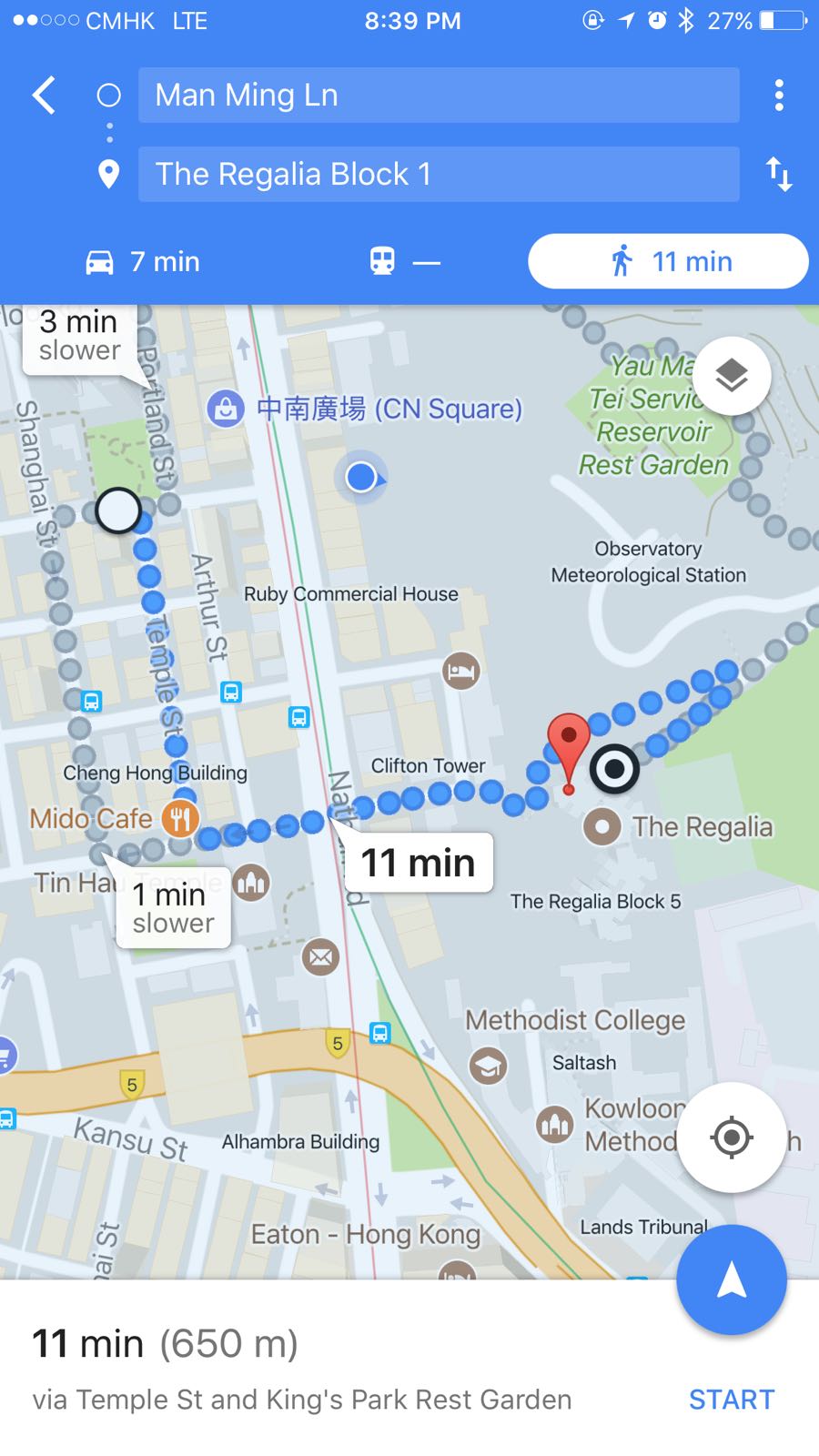
Task: Tap The Regalia place marker
Action: click(x=602, y=827)
